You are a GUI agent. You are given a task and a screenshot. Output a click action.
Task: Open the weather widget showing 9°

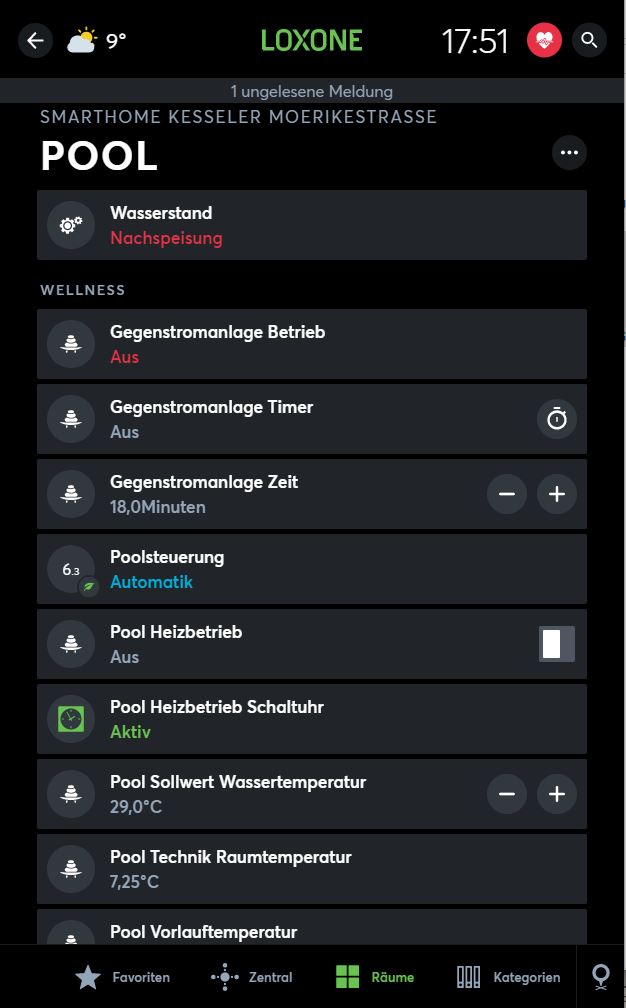point(97,41)
